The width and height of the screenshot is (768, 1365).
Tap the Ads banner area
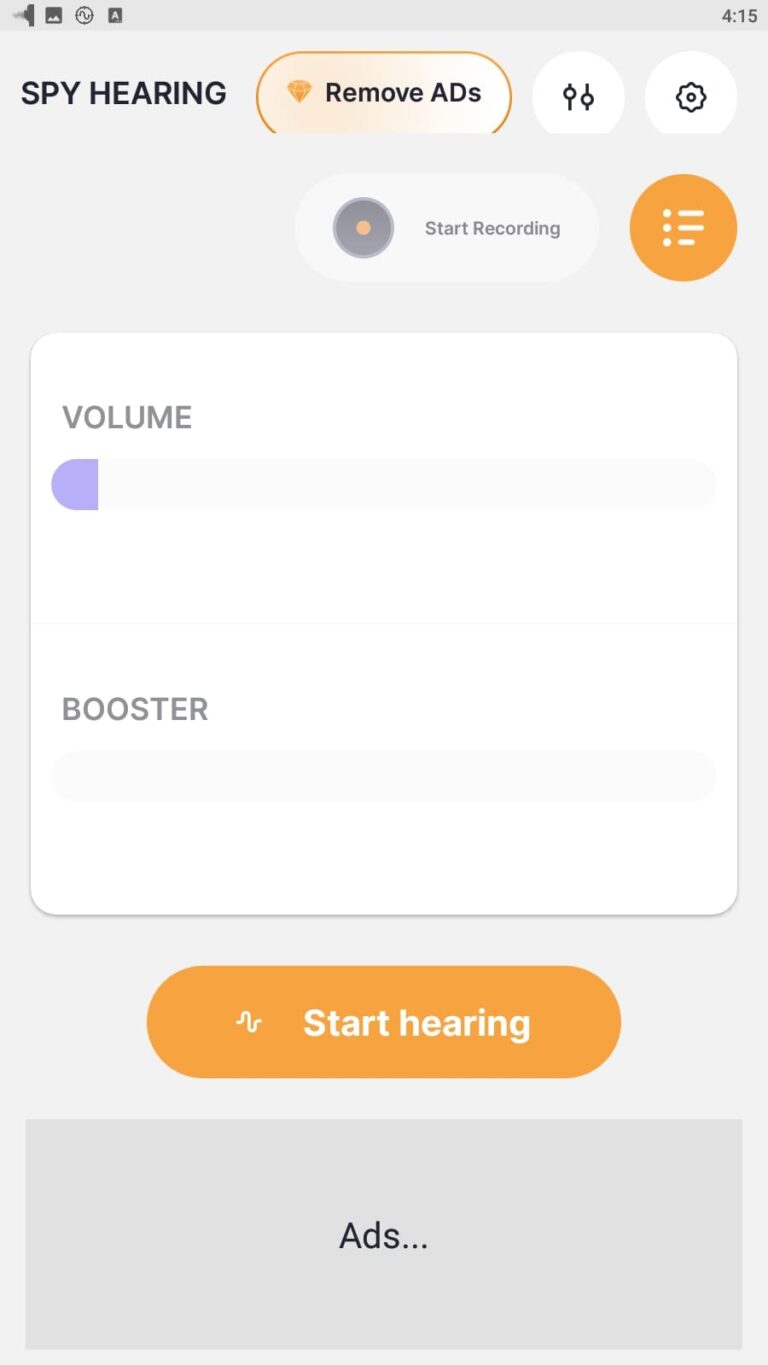(384, 1236)
